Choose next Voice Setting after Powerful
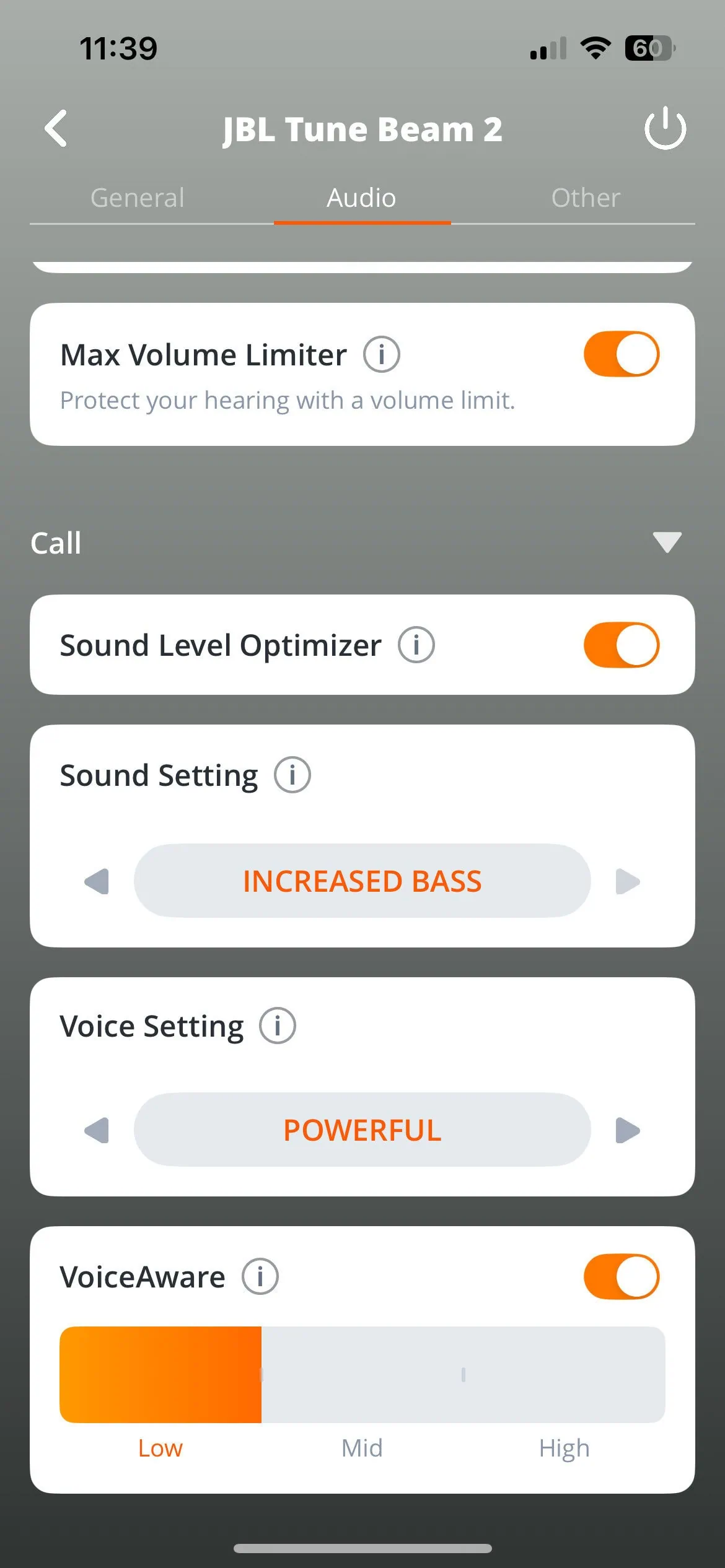 (627, 1130)
